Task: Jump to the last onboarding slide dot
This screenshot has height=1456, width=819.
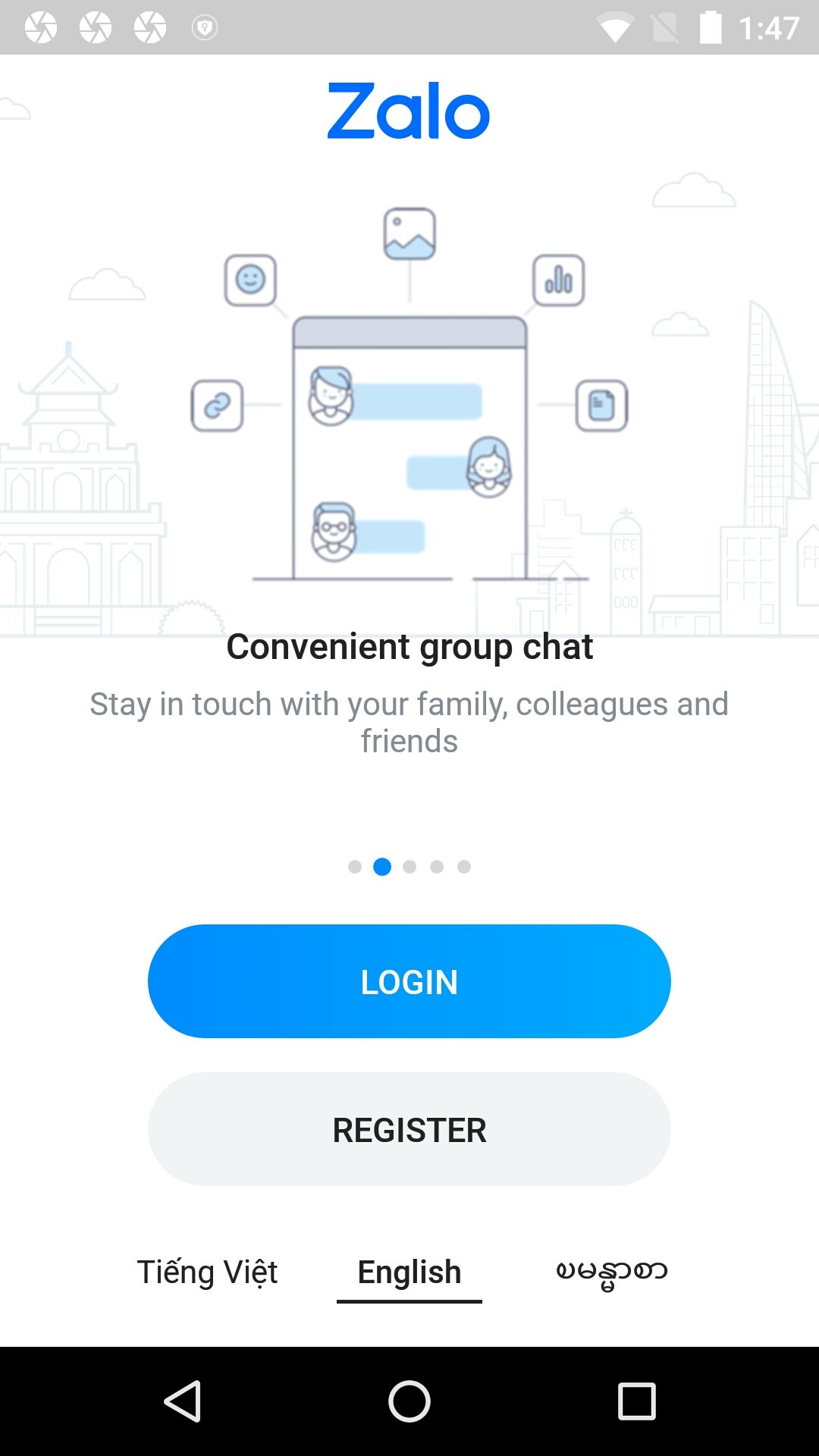Action: coord(464,867)
